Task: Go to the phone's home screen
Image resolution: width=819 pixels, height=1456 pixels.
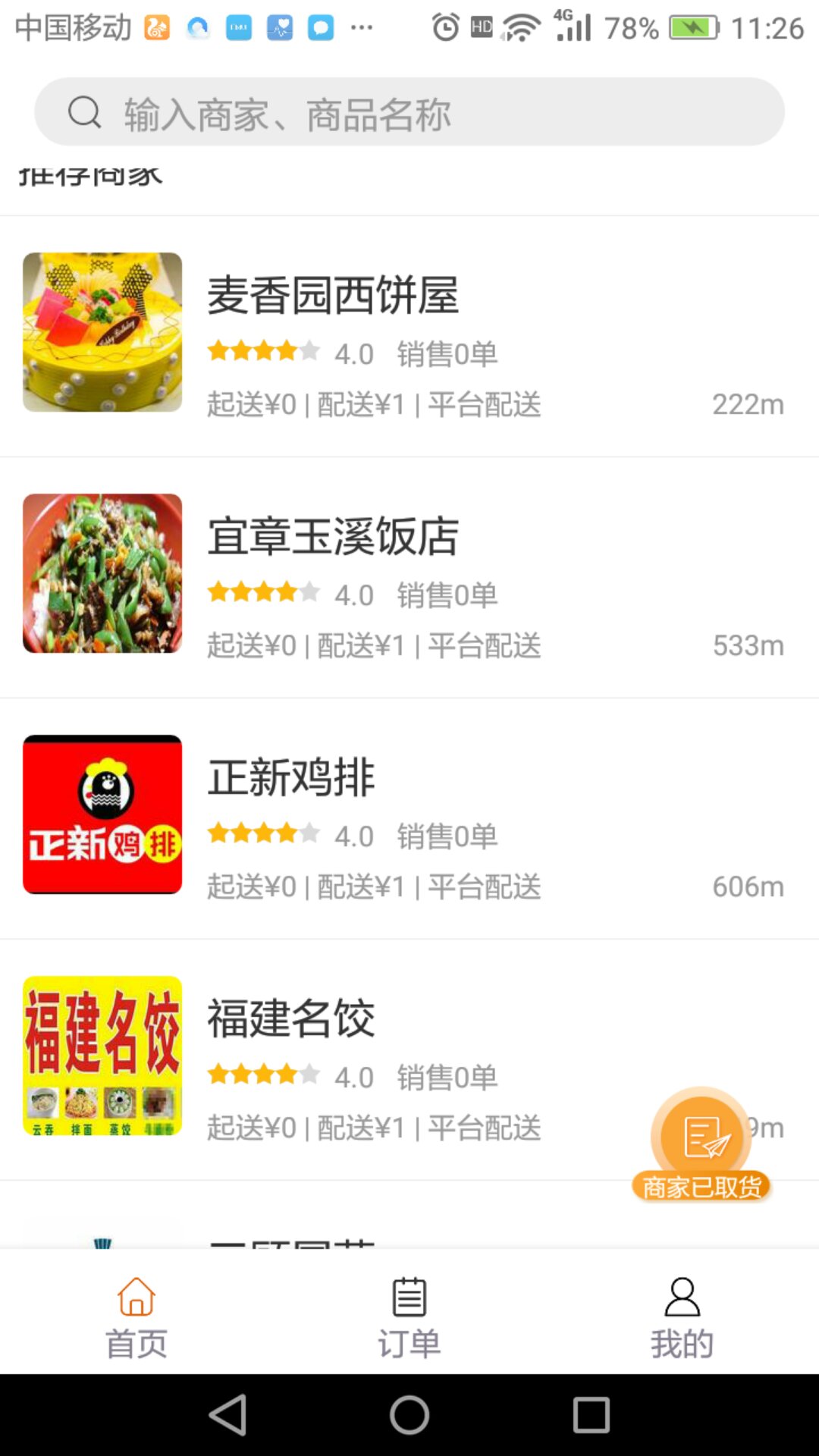Action: coord(409,1415)
